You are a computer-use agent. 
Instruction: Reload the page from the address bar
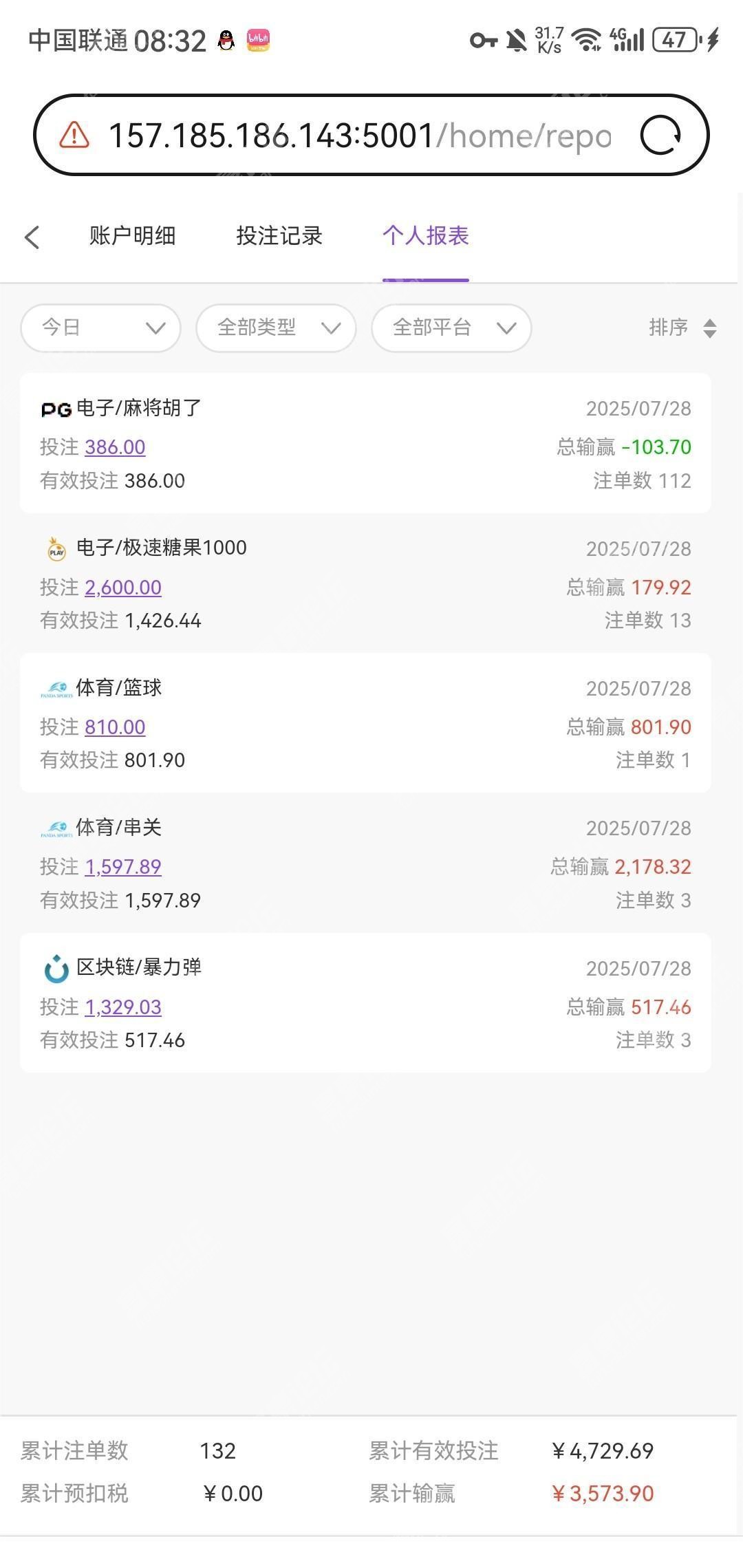click(x=660, y=135)
